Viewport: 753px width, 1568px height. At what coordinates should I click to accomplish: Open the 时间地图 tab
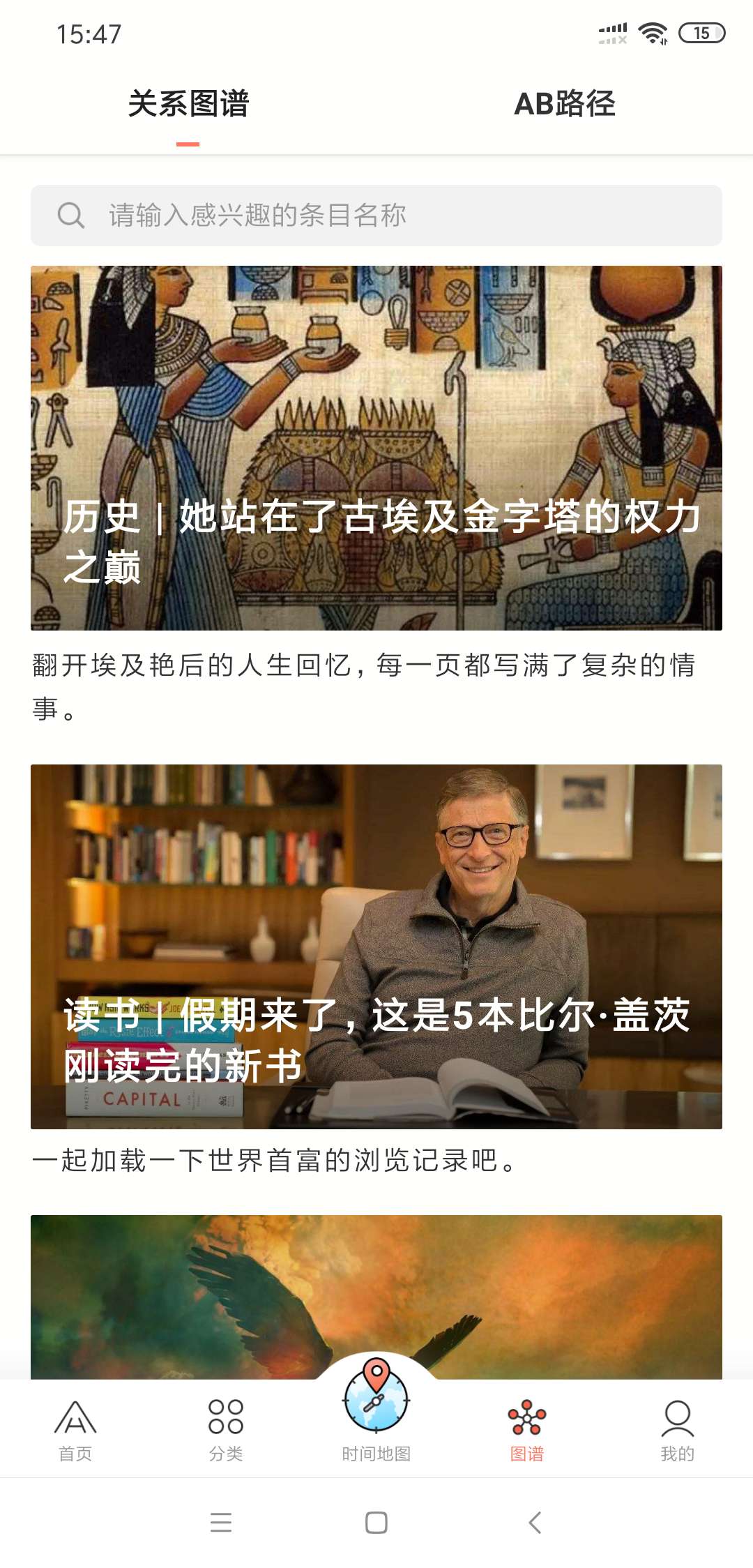pos(376,1416)
